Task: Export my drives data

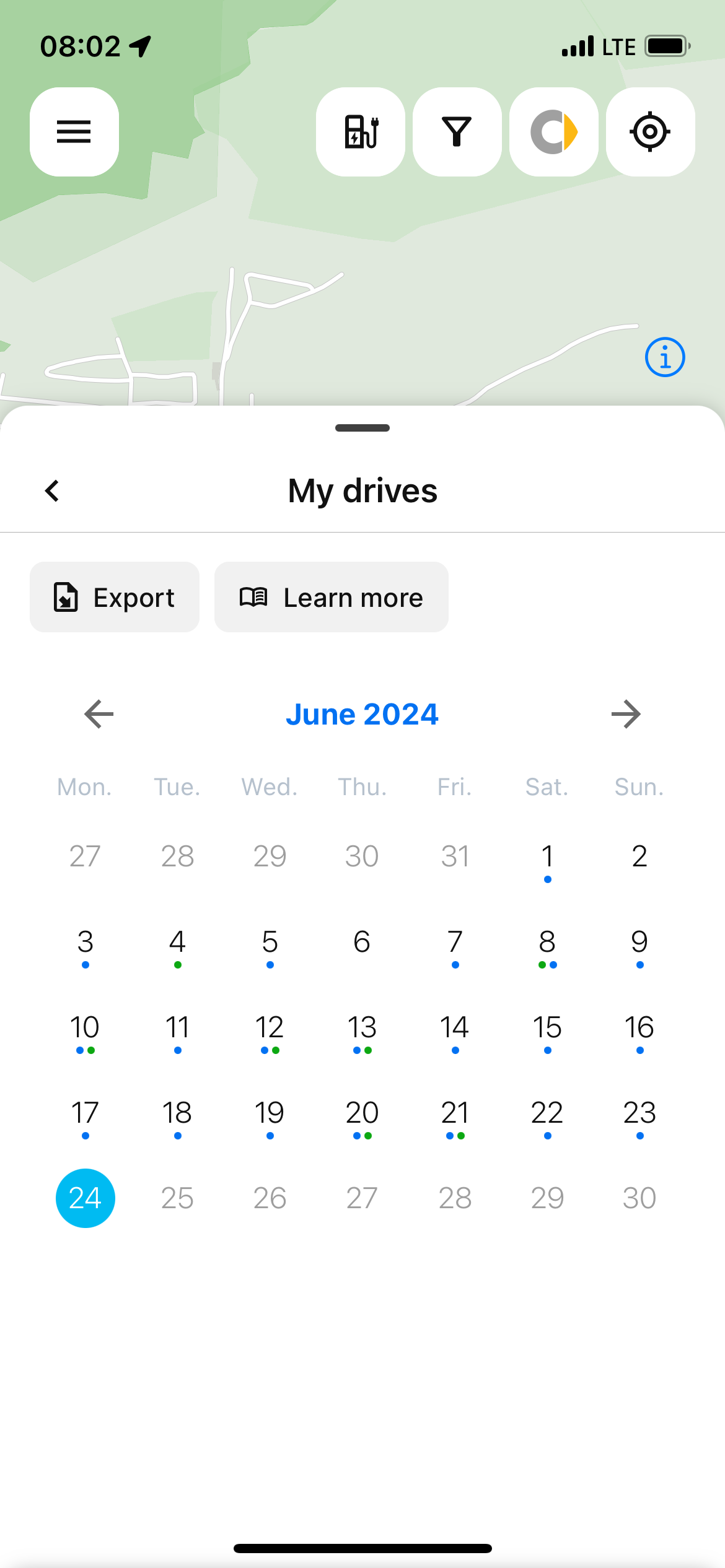Action: [x=115, y=597]
